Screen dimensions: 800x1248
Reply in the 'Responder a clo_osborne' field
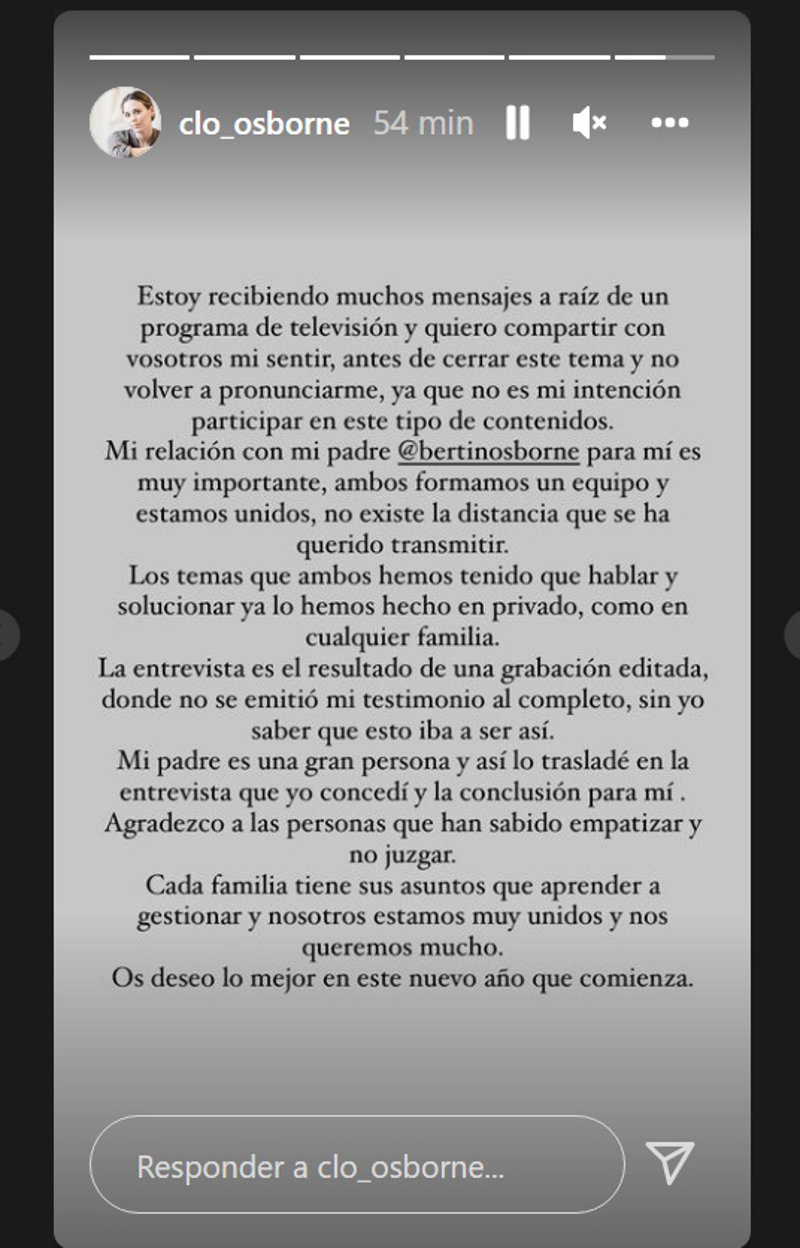tap(355, 1166)
